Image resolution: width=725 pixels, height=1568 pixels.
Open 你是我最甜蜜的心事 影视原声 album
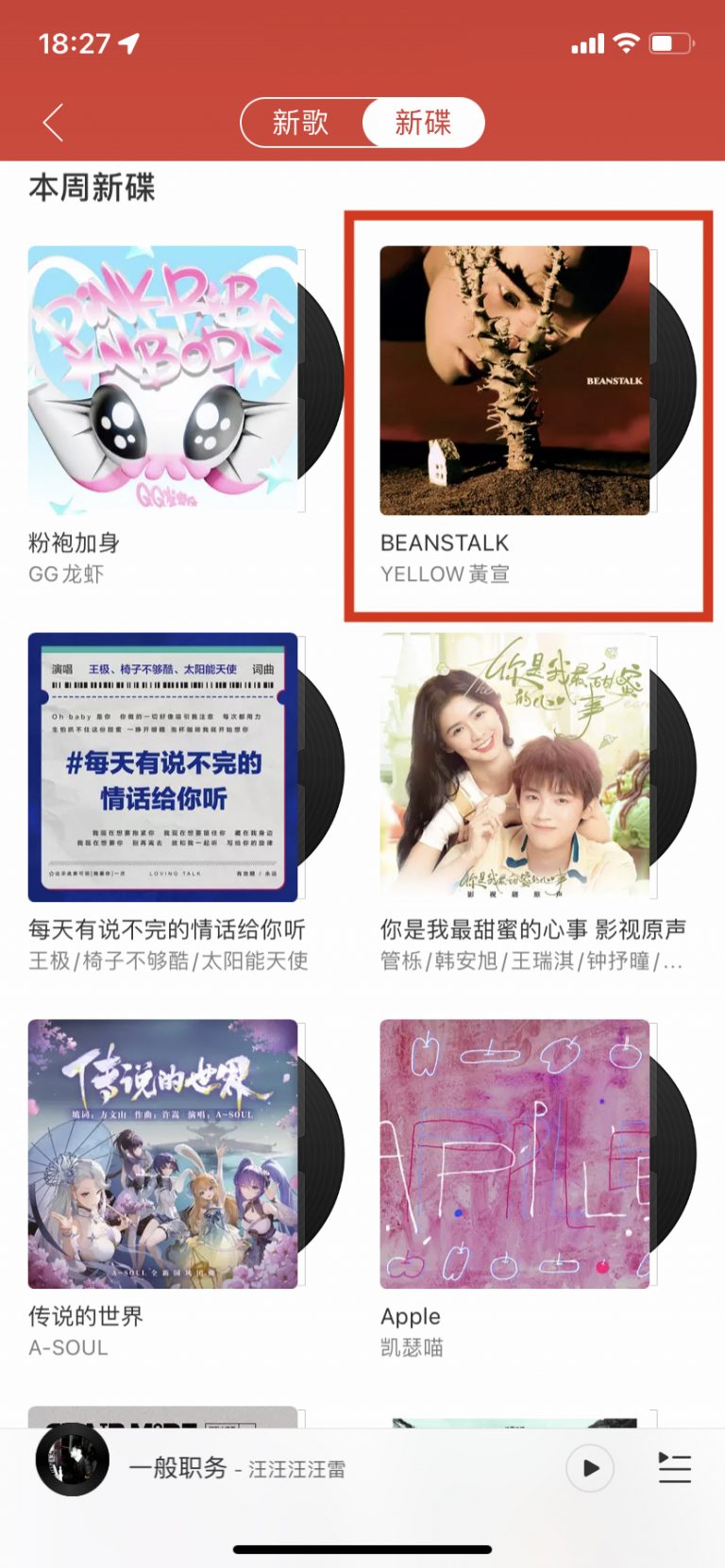514,767
